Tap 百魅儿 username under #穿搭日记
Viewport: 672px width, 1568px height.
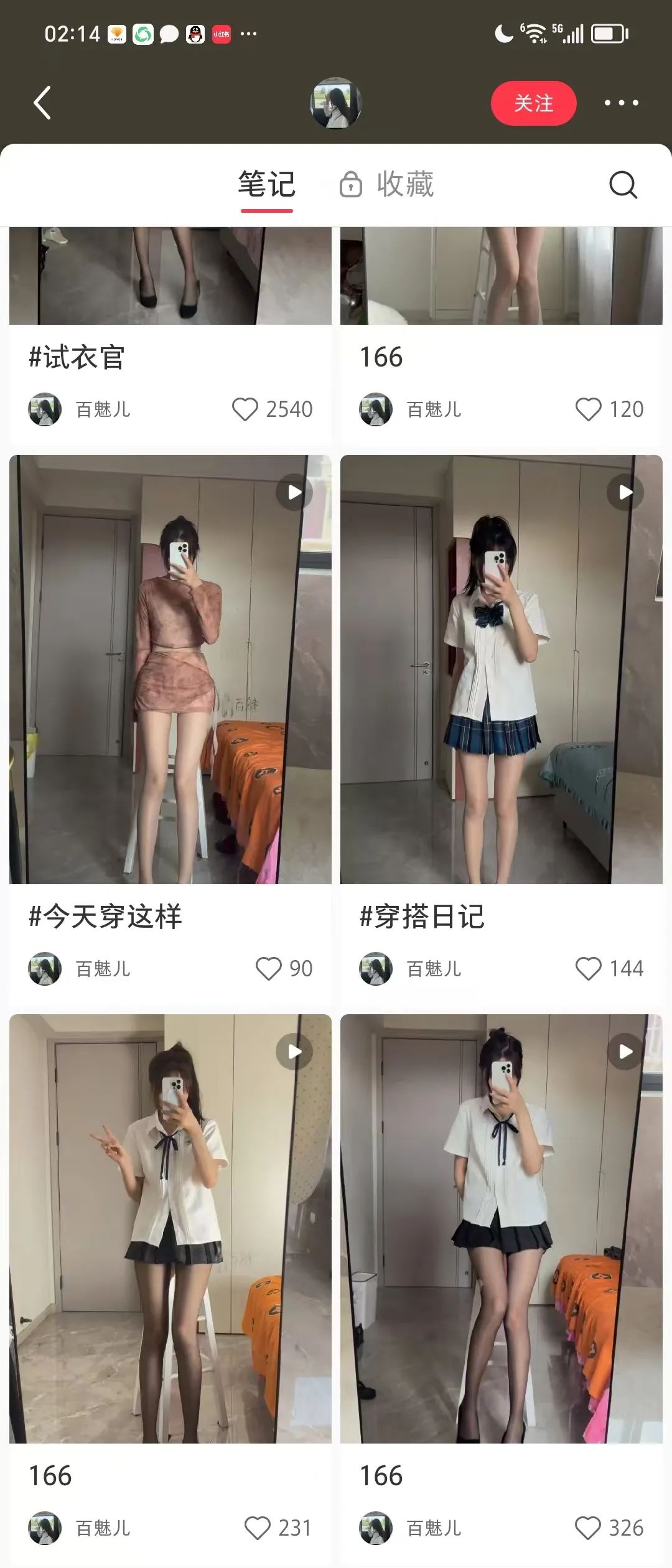[435, 968]
